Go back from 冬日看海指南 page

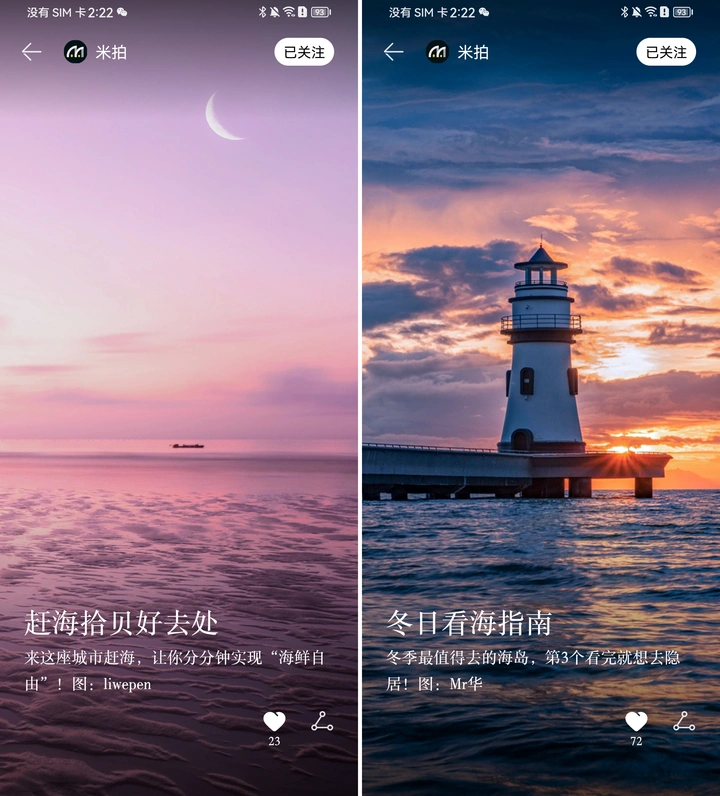(394, 52)
